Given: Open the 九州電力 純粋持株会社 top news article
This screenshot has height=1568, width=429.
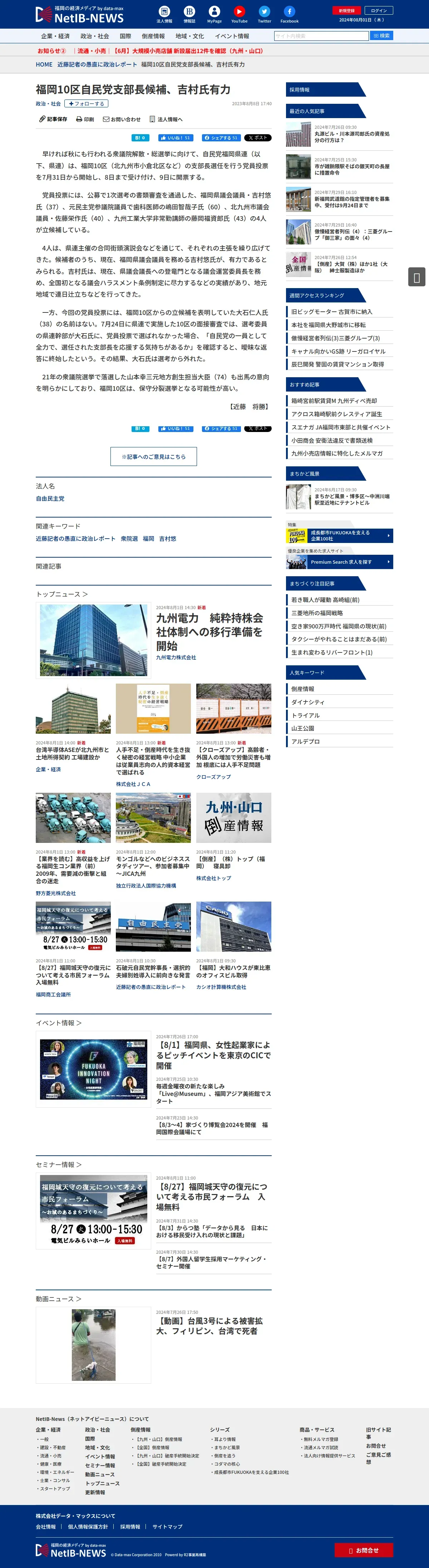Looking at the screenshot, I should (209, 631).
